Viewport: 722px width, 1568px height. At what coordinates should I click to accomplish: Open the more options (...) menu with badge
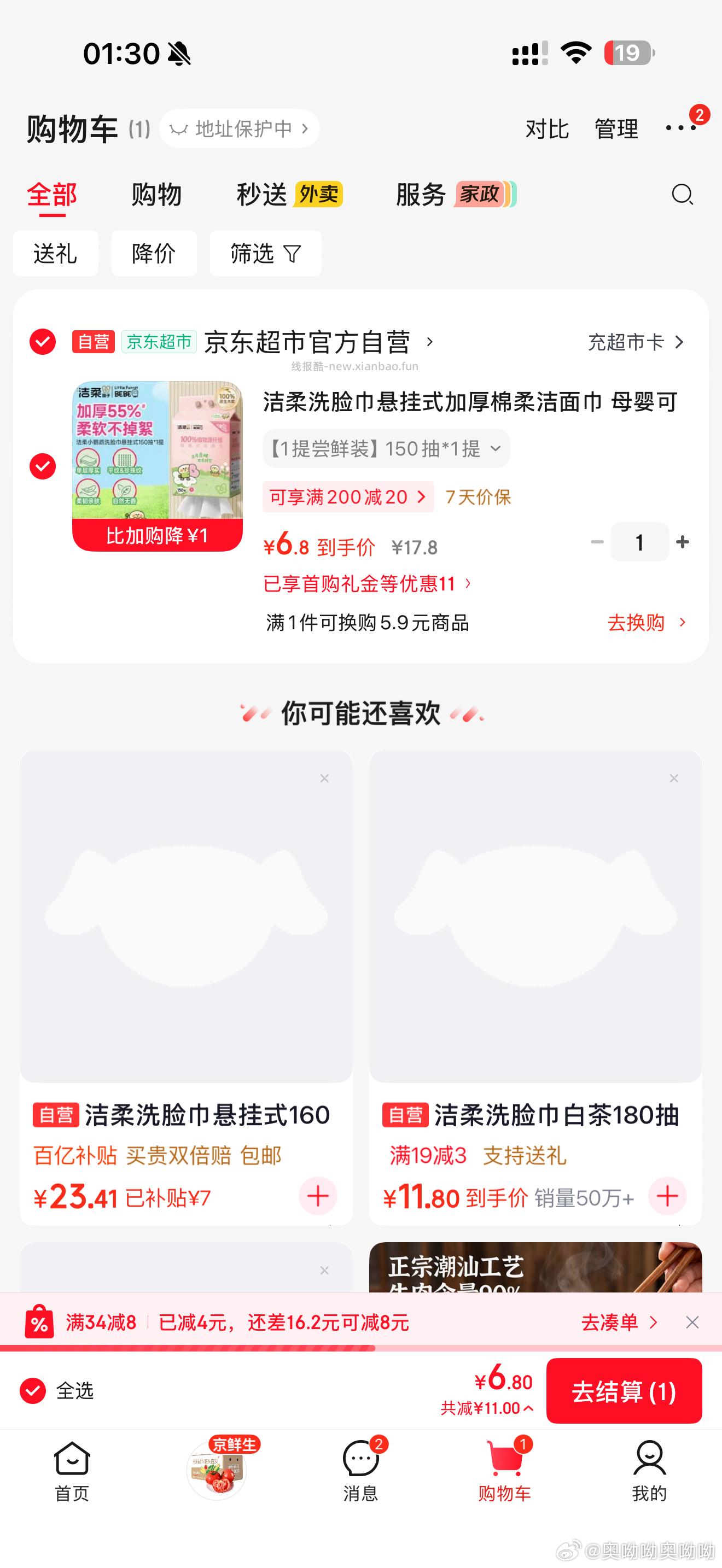tap(680, 128)
